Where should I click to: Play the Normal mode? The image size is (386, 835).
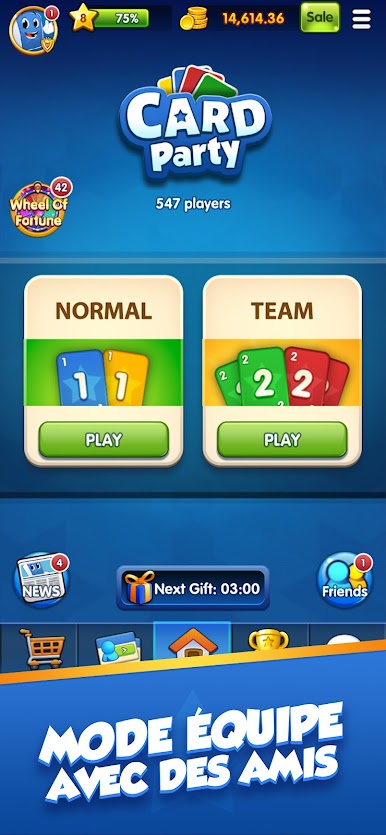[104, 440]
